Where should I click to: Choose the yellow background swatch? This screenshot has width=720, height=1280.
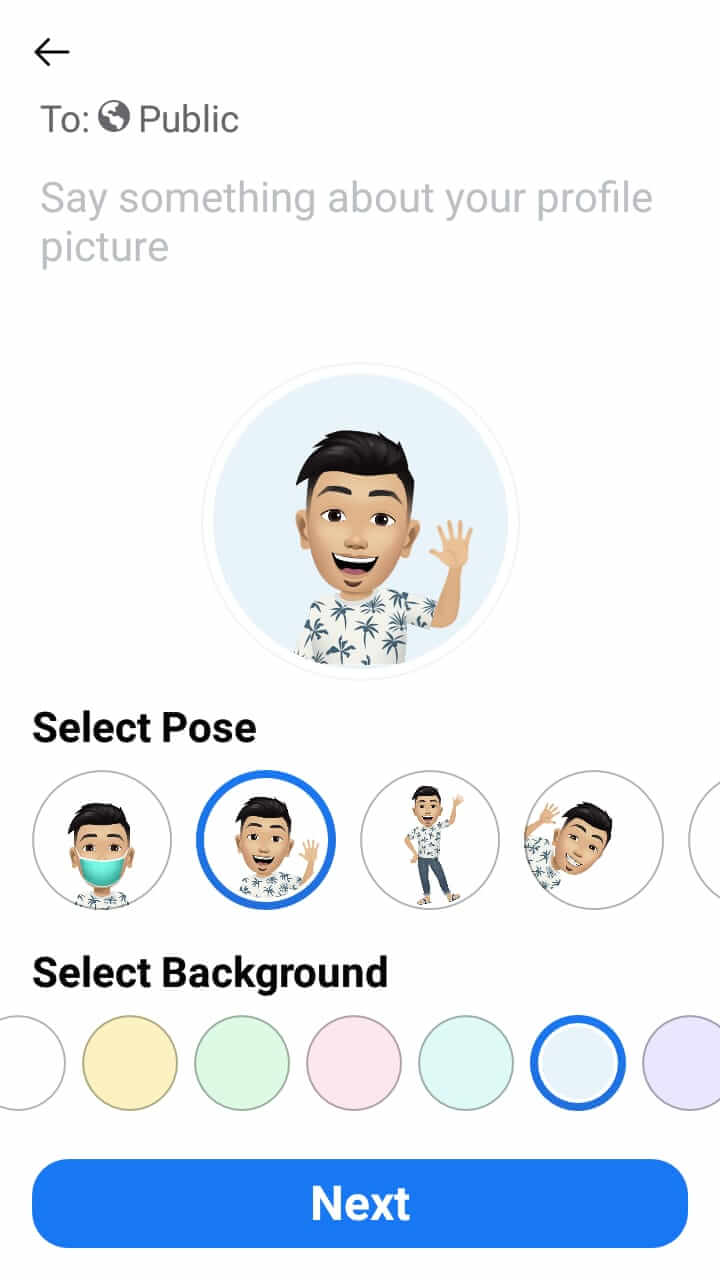click(x=129, y=1062)
